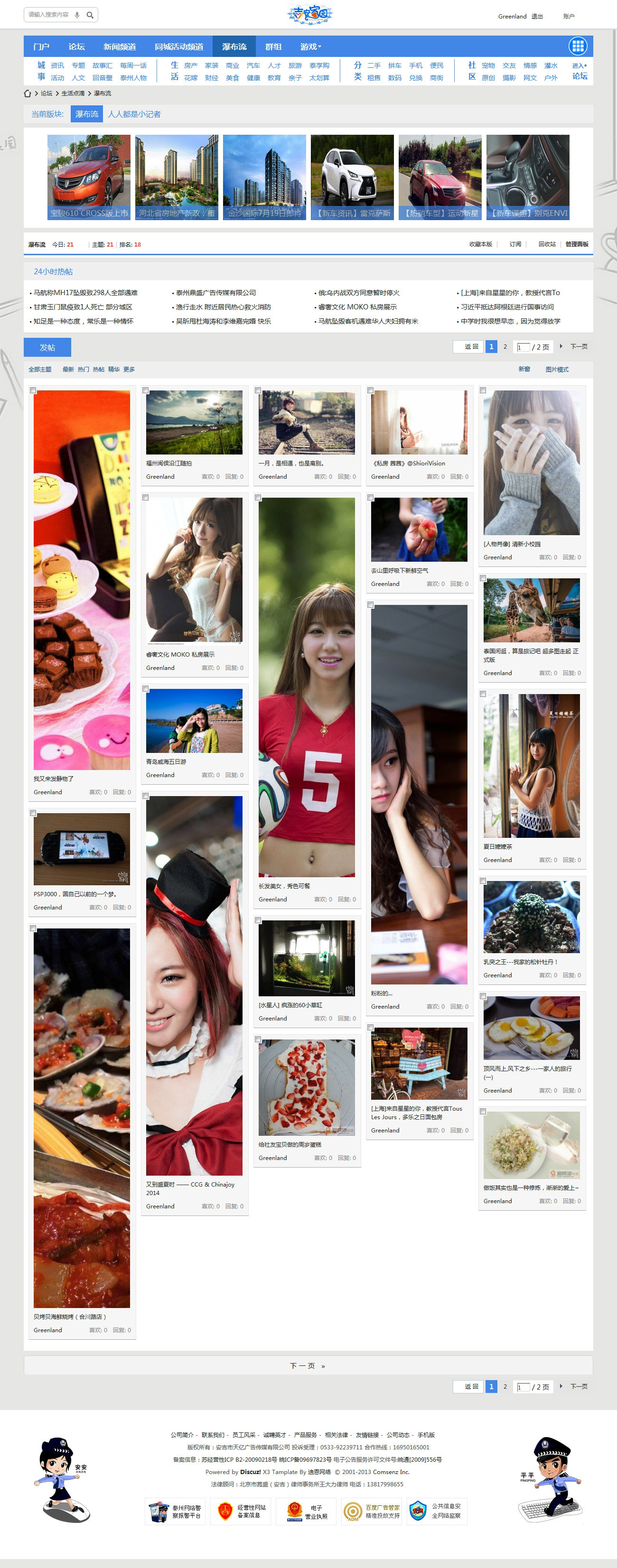This screenshot has width=617, height=1568.
Task: Open the 福州闽侯沿江随拍 post card
Action: point(194,422)
